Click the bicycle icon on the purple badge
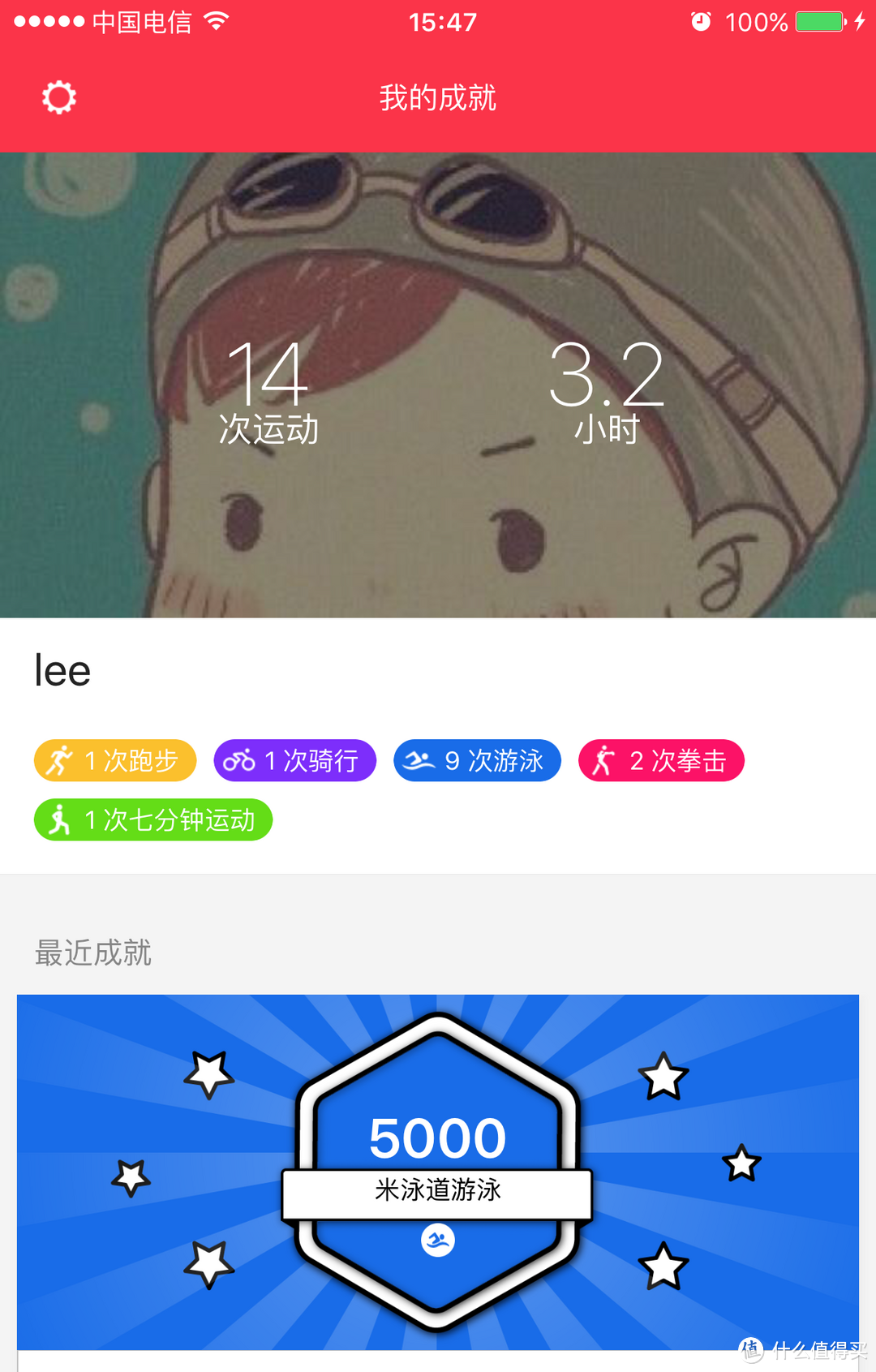Viewport: 876px width, 1372px height. click(239, 760)
